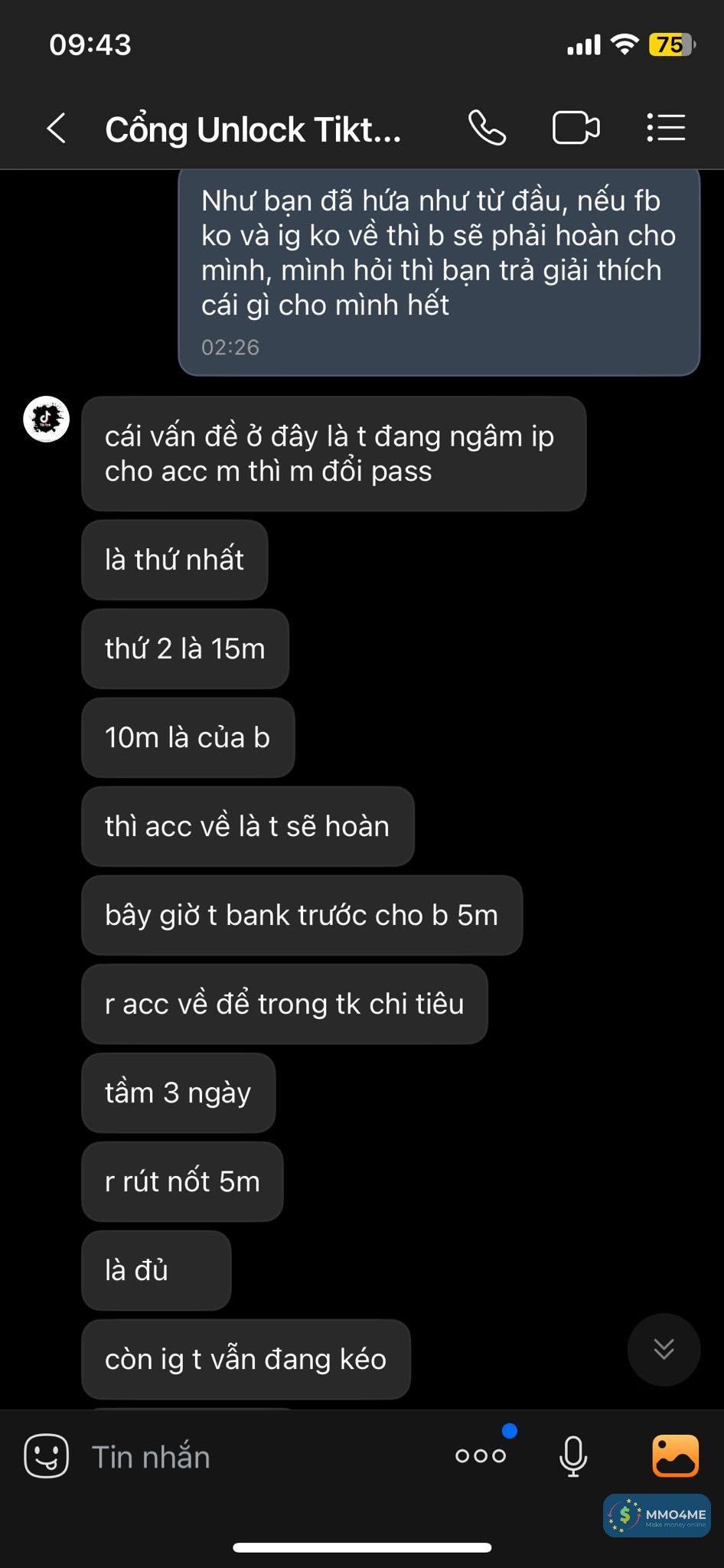Record a voice message

tap(573, 1455)
